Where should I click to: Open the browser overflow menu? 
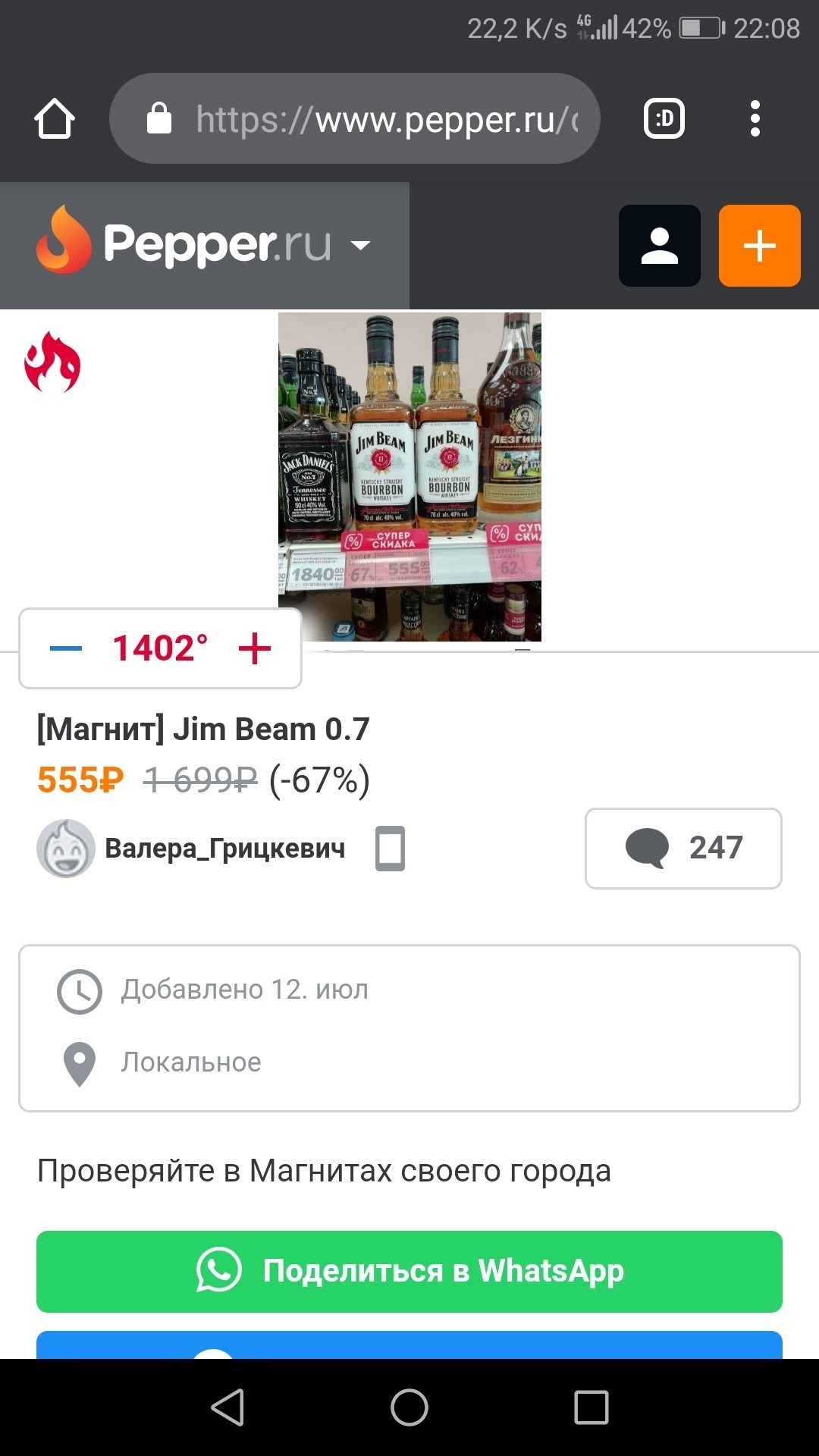[755, 119]
